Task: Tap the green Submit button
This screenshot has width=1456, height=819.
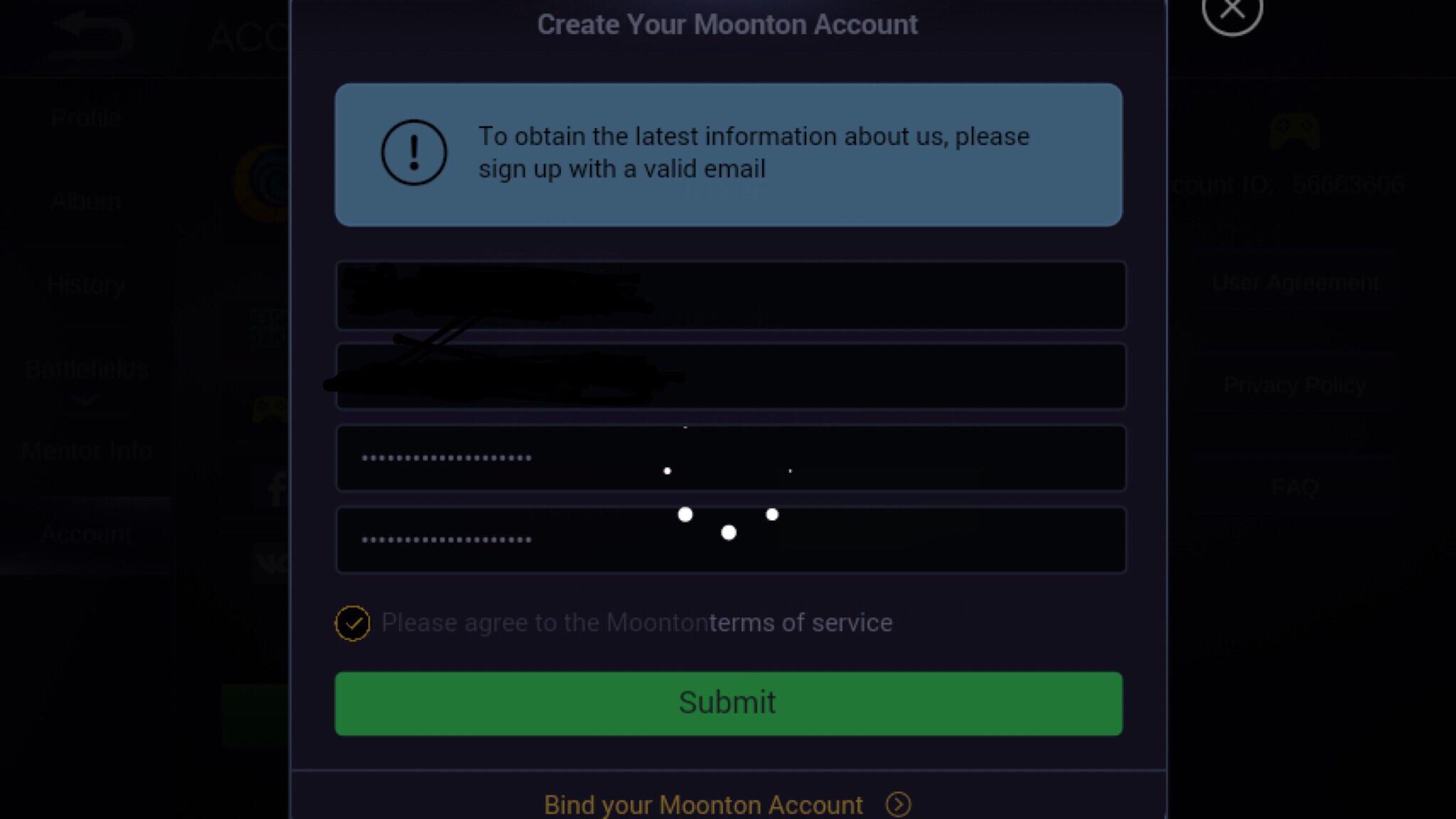Action: pyautogui.click(x=728, y=703)
